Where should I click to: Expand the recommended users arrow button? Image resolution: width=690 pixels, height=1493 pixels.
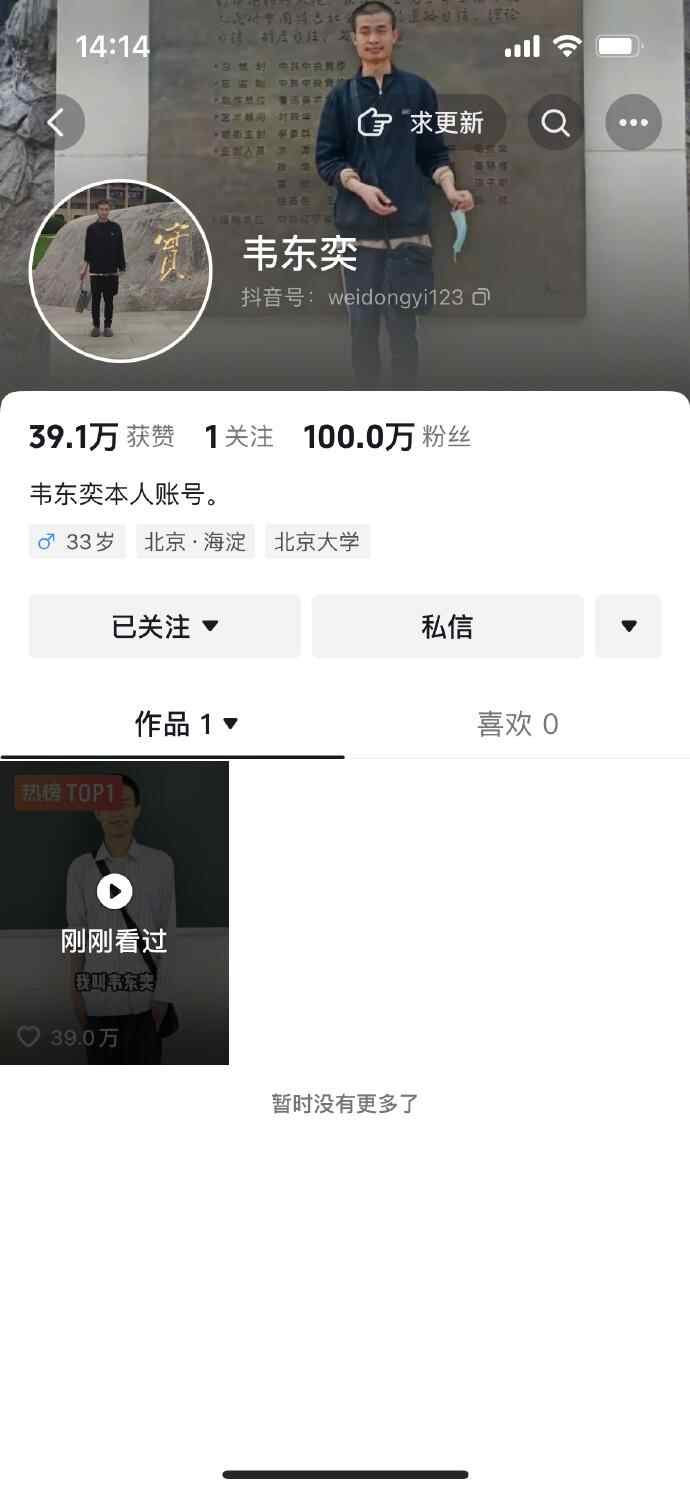coord(628,627)
